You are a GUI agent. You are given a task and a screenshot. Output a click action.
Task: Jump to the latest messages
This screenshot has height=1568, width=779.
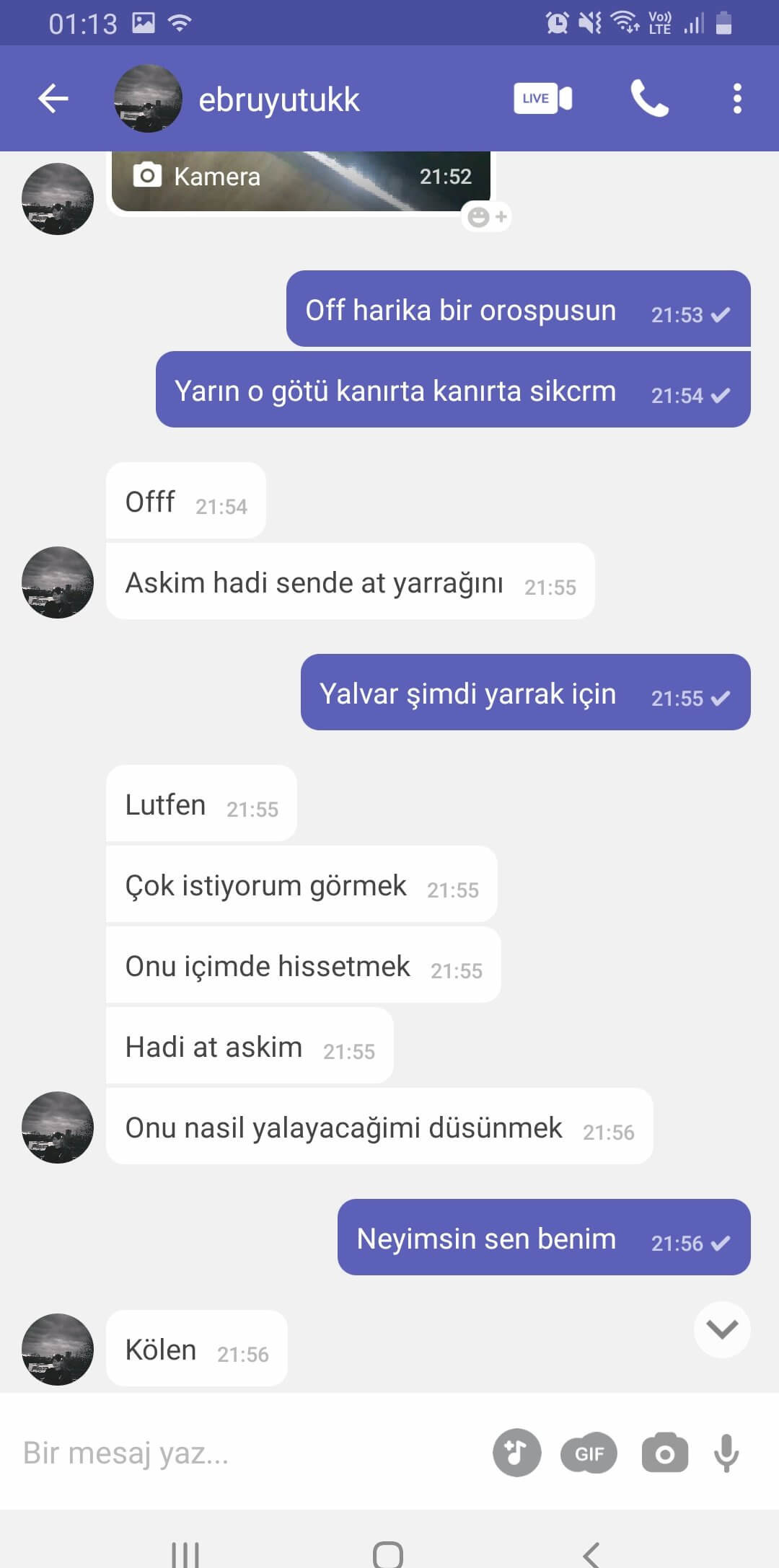click(x=721, y=1329)
